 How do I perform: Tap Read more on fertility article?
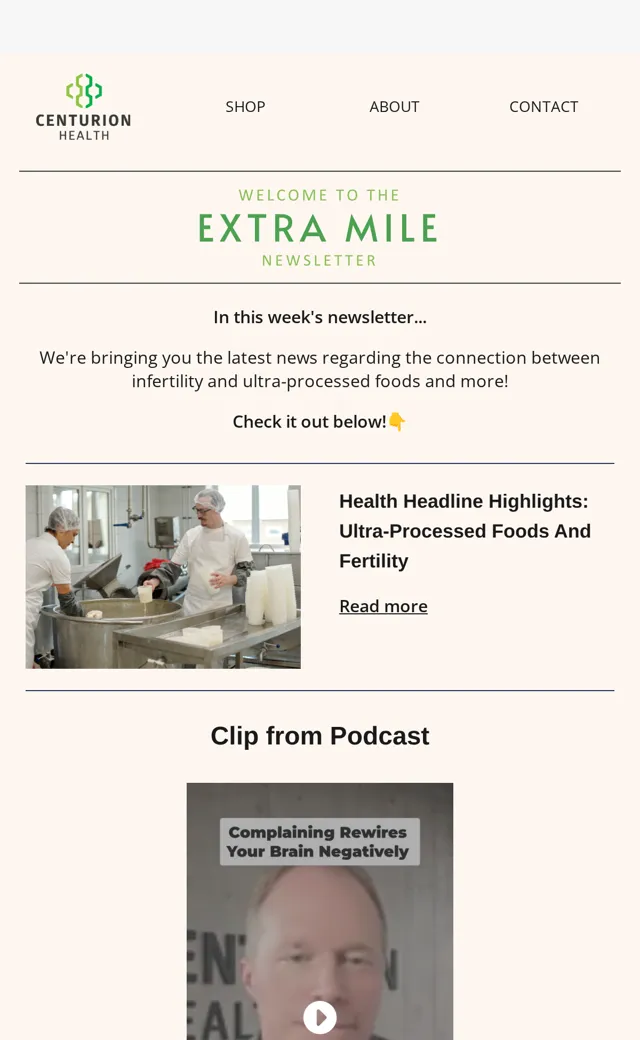[383, 606]
